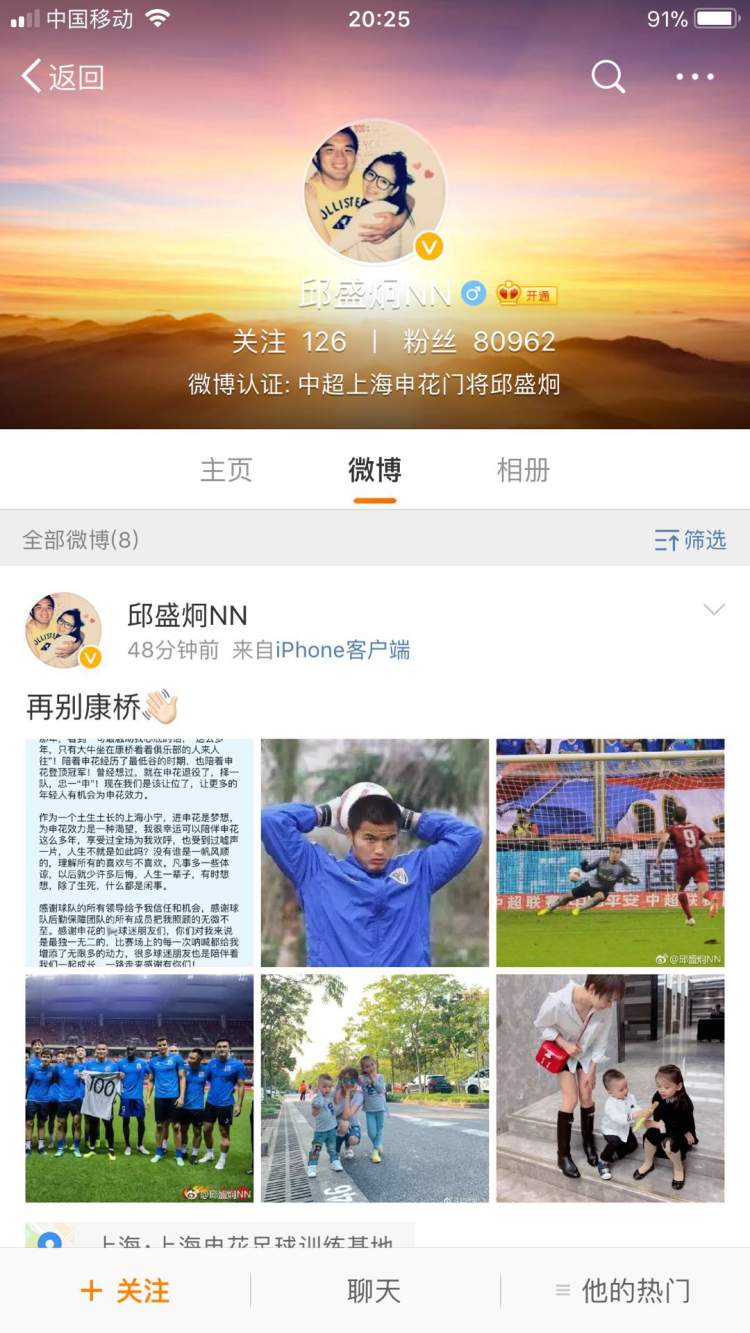Open the three-dot overflow menu

(x=695, y=77)
